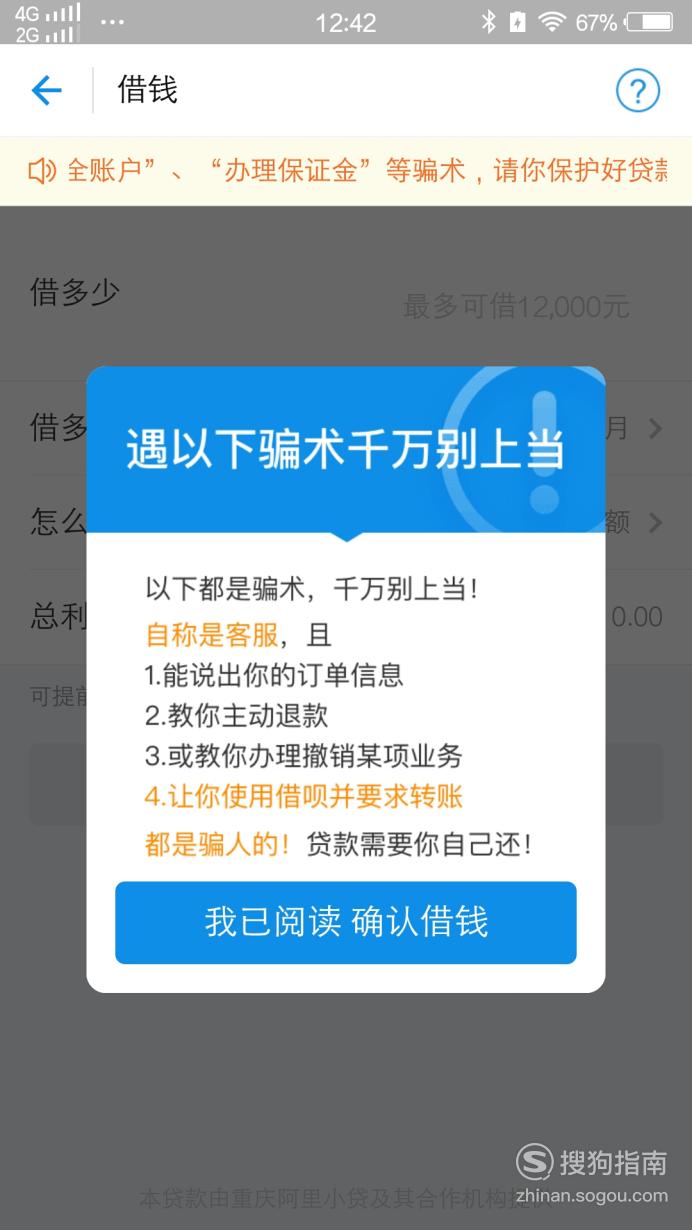Go back using the arrow
The width and height of the screenshot is (692, 1230).
tap(46, 91)
